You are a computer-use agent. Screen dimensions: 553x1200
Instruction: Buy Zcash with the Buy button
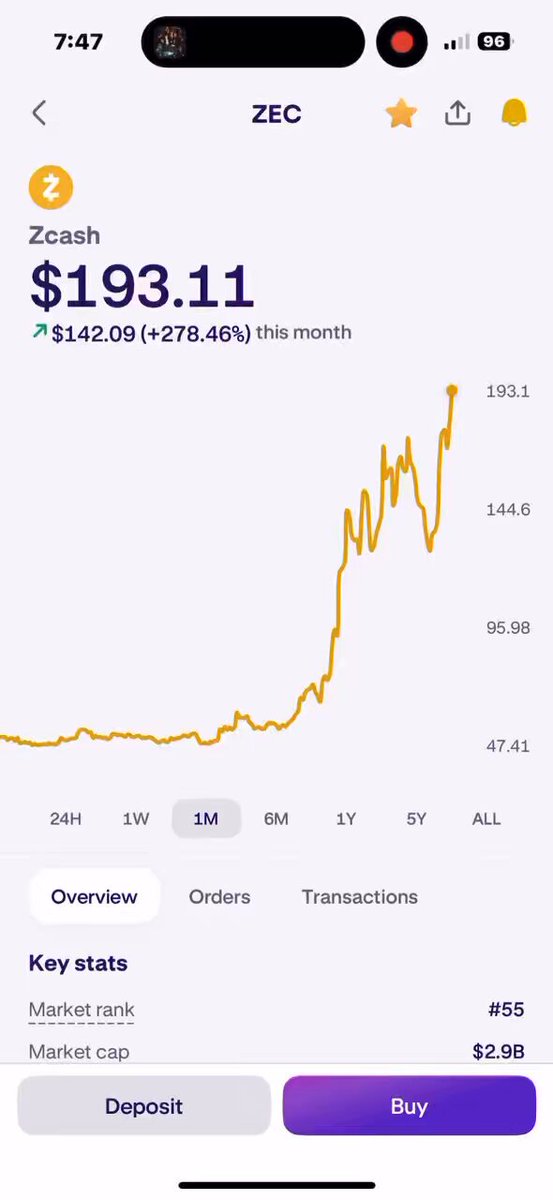click(x=409, y=1106)
